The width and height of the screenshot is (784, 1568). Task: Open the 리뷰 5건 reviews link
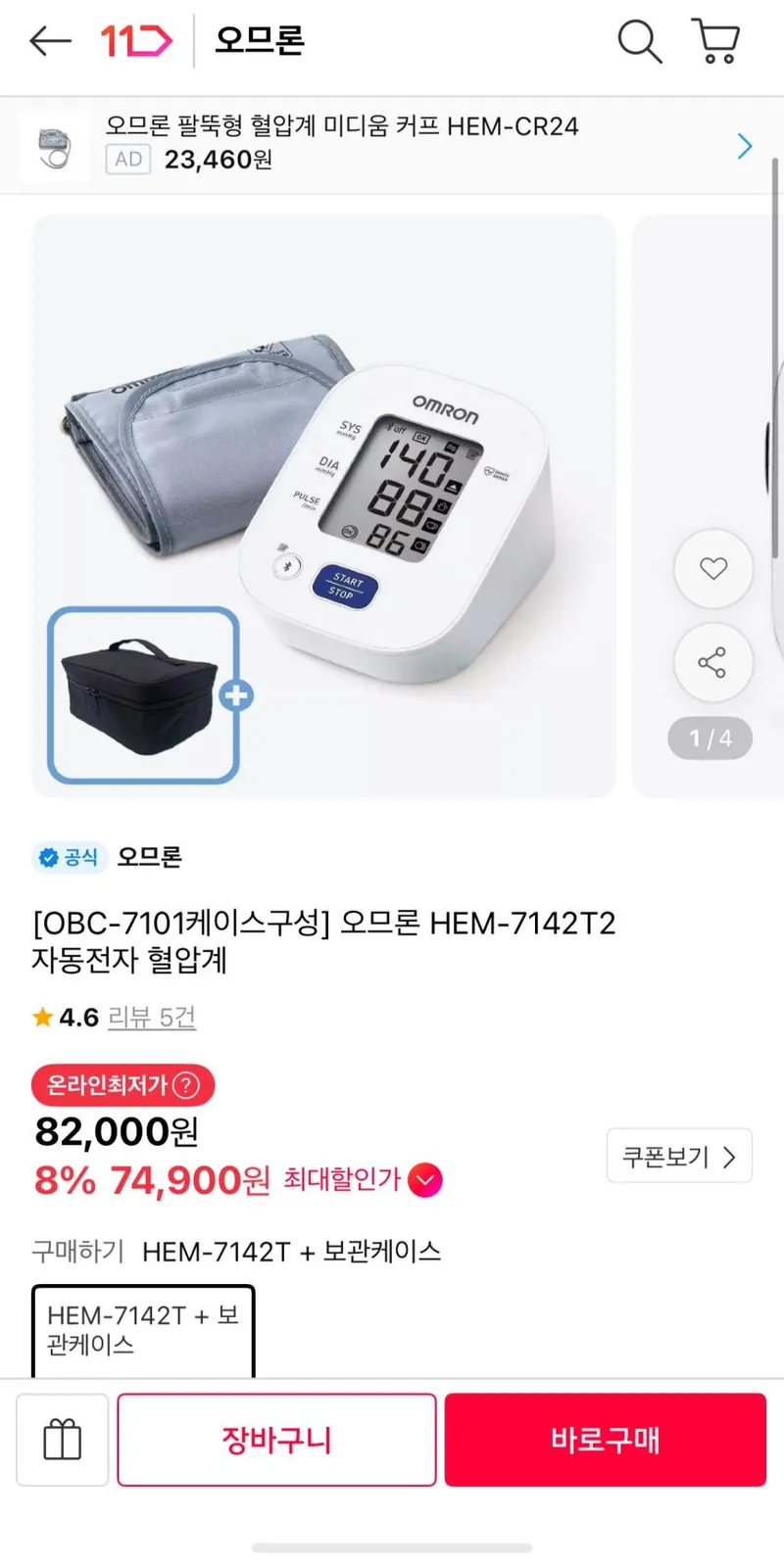click(152, 1018)
